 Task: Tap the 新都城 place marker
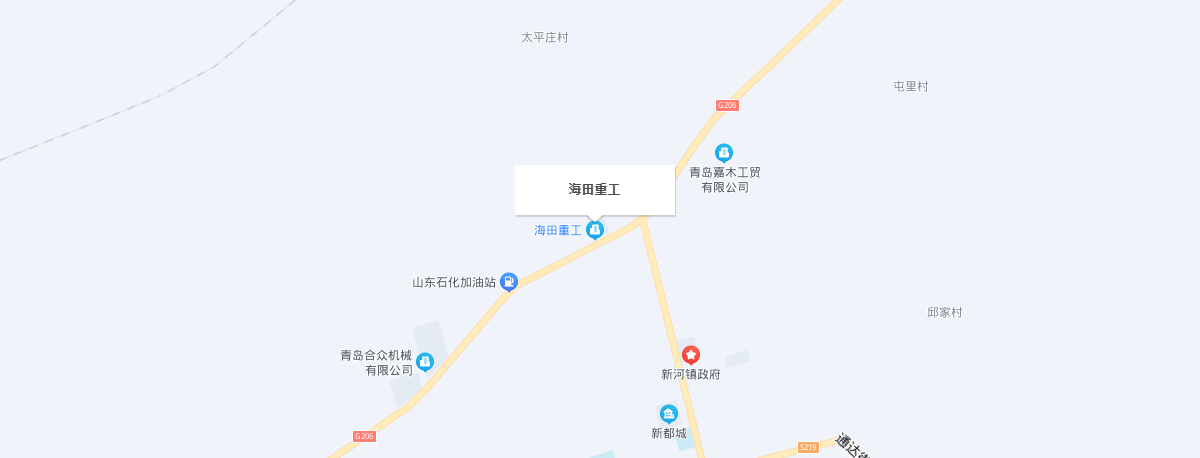[669, 413]
